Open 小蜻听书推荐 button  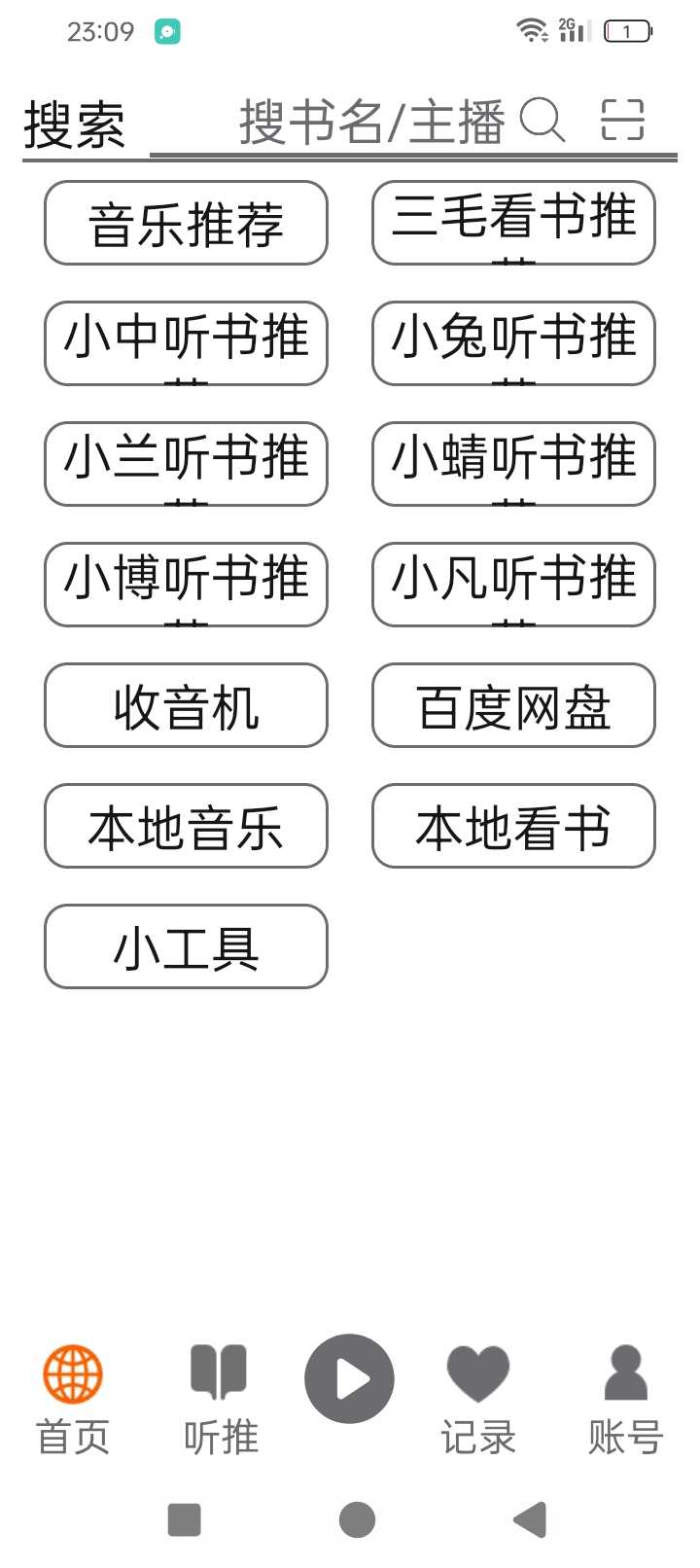click(x=513, y=464)
